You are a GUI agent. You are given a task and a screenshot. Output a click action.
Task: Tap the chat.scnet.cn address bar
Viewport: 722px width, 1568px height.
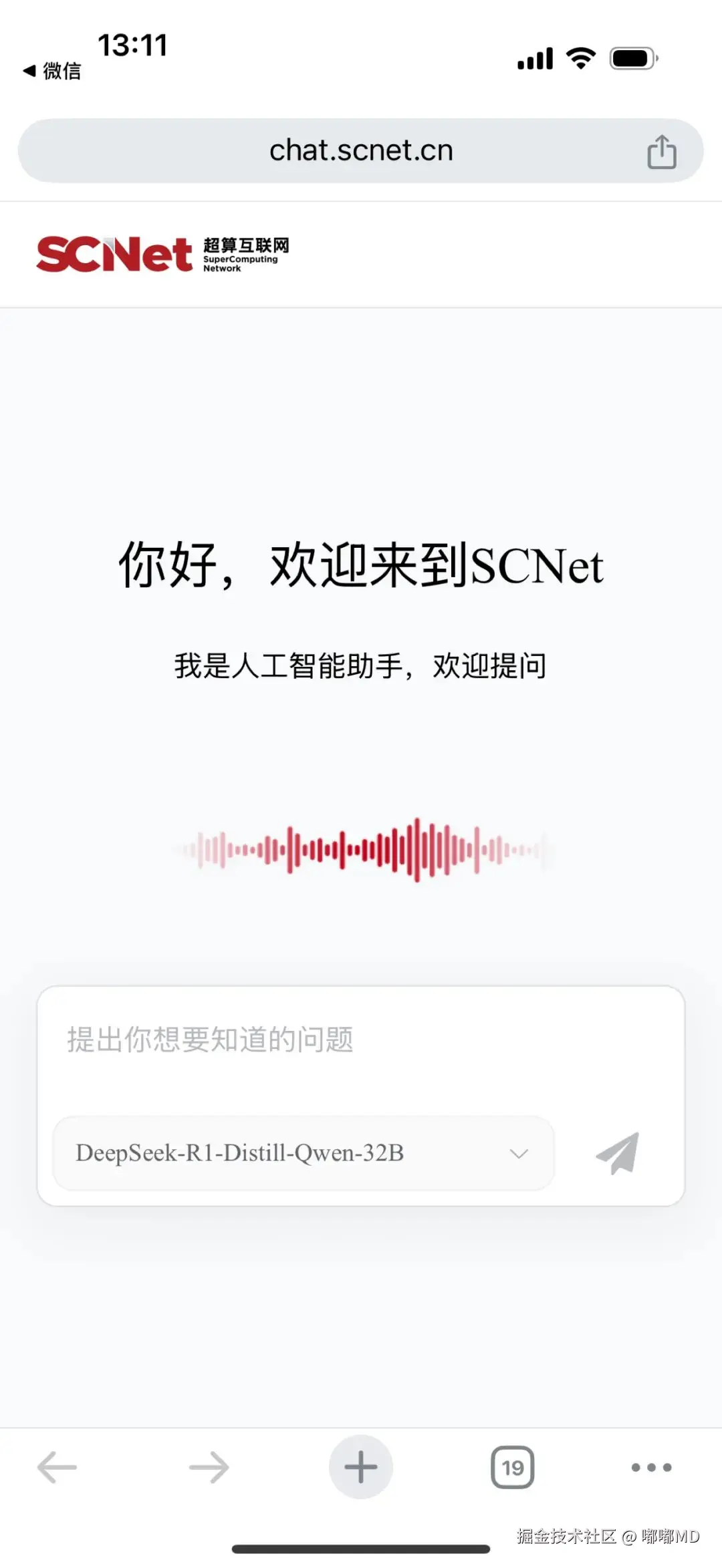[x=361, y=151]
